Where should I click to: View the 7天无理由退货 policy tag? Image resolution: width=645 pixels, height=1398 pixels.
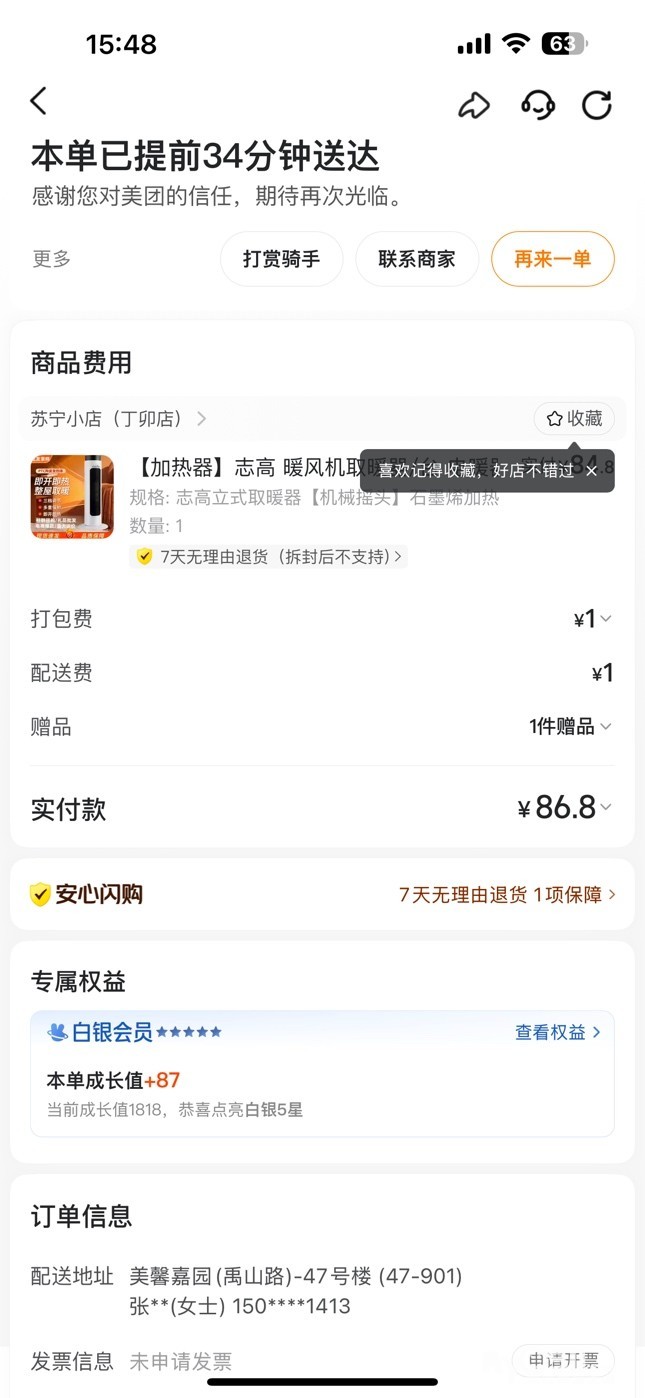point(268,557)
